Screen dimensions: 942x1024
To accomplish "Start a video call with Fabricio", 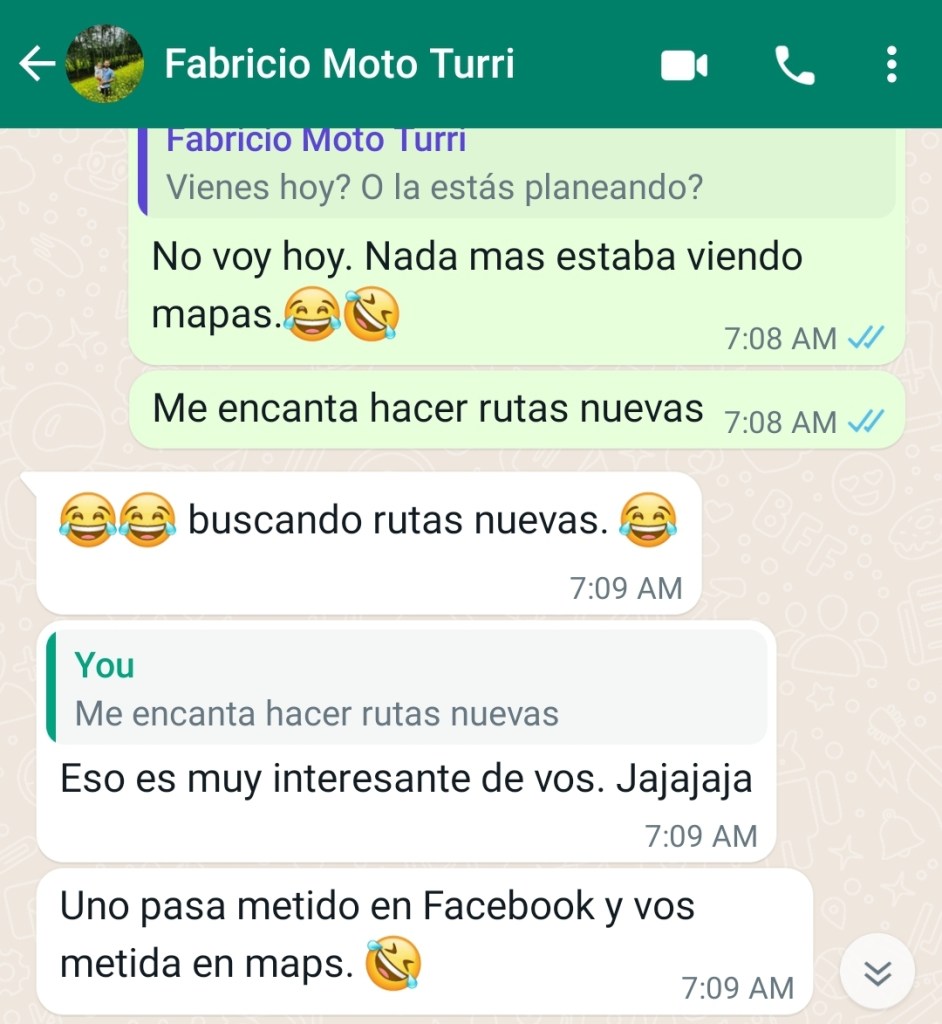I will coord(684,67).
